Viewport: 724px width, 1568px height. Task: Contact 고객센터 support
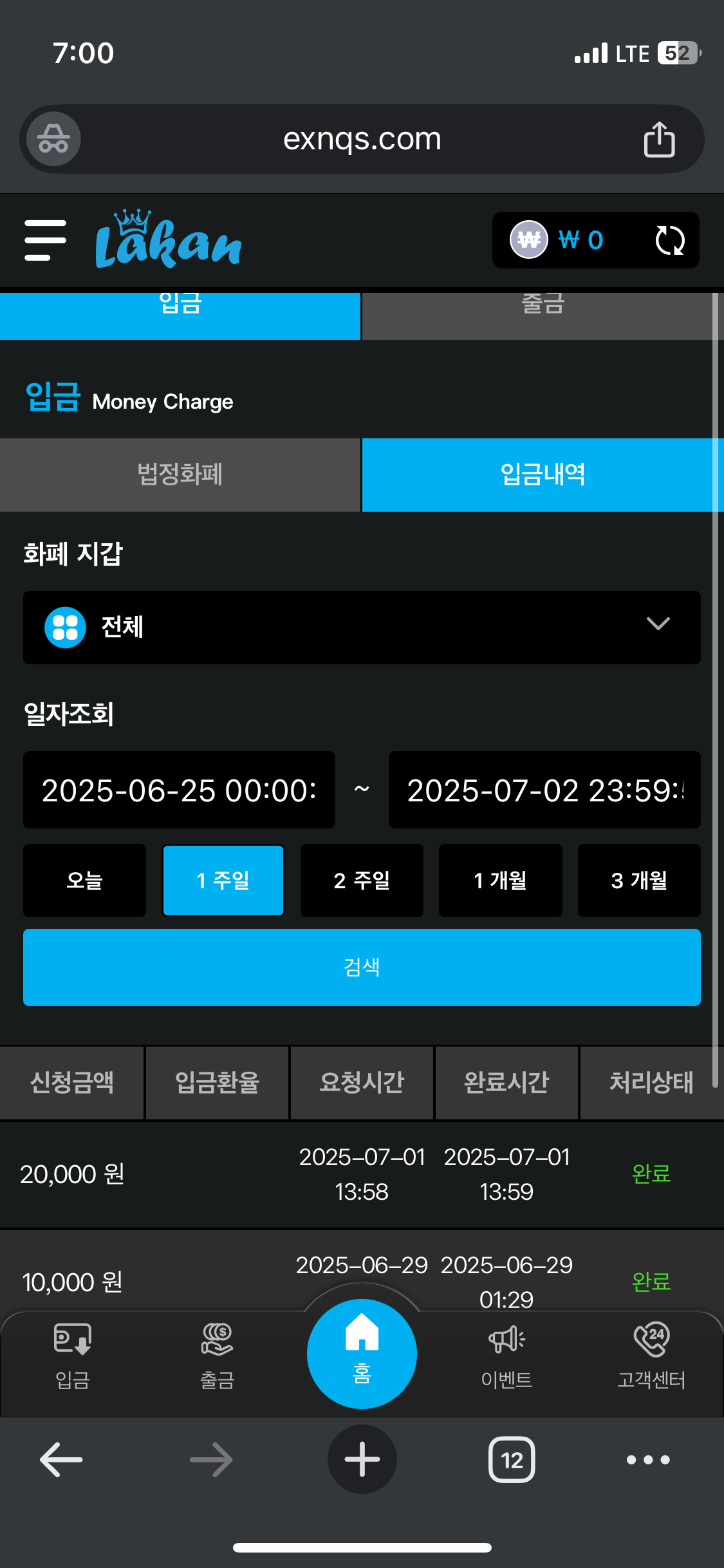coord(651,1356)
